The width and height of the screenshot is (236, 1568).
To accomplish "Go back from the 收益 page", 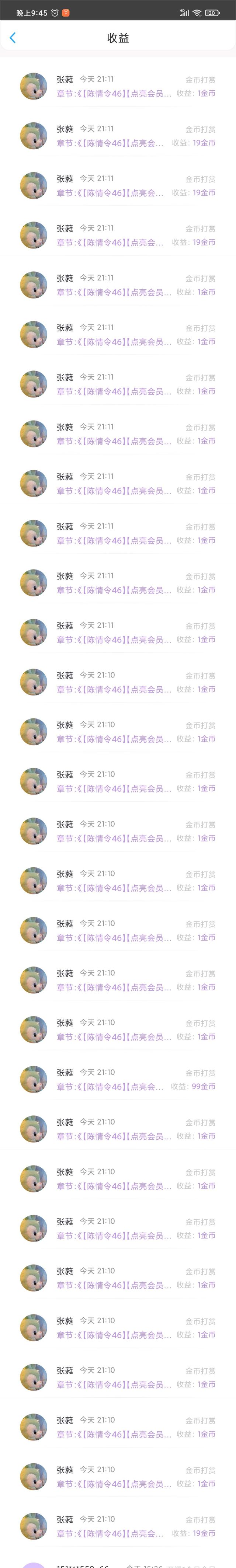I will 13,38.
